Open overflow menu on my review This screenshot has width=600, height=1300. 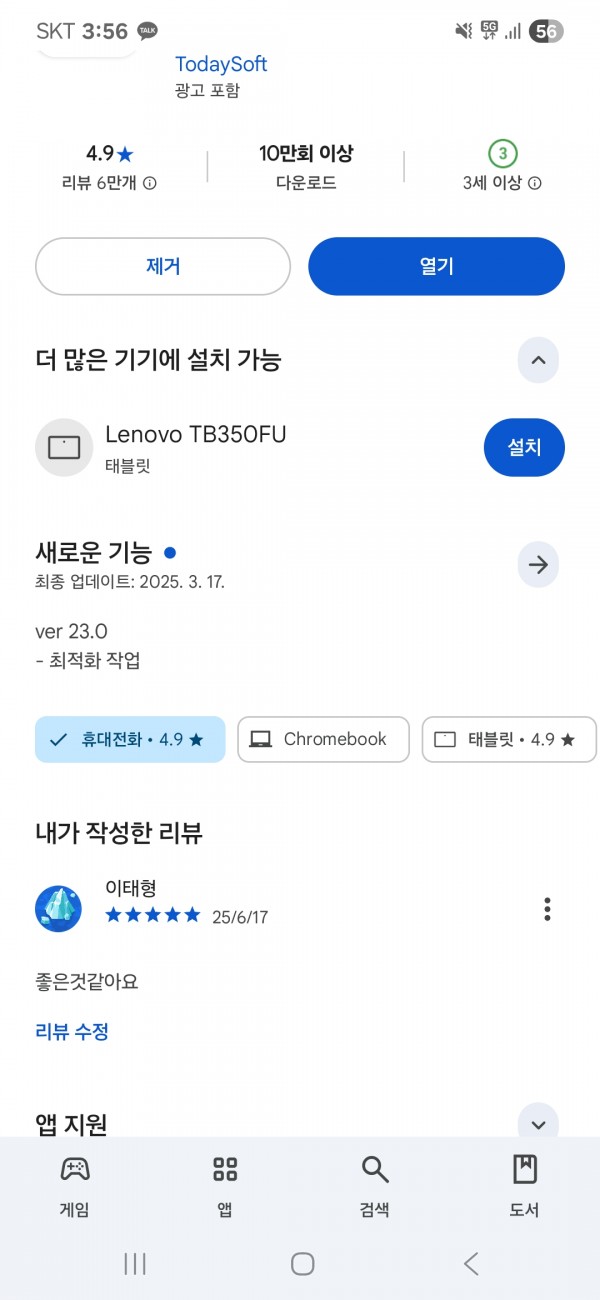[x=547, y=909]
